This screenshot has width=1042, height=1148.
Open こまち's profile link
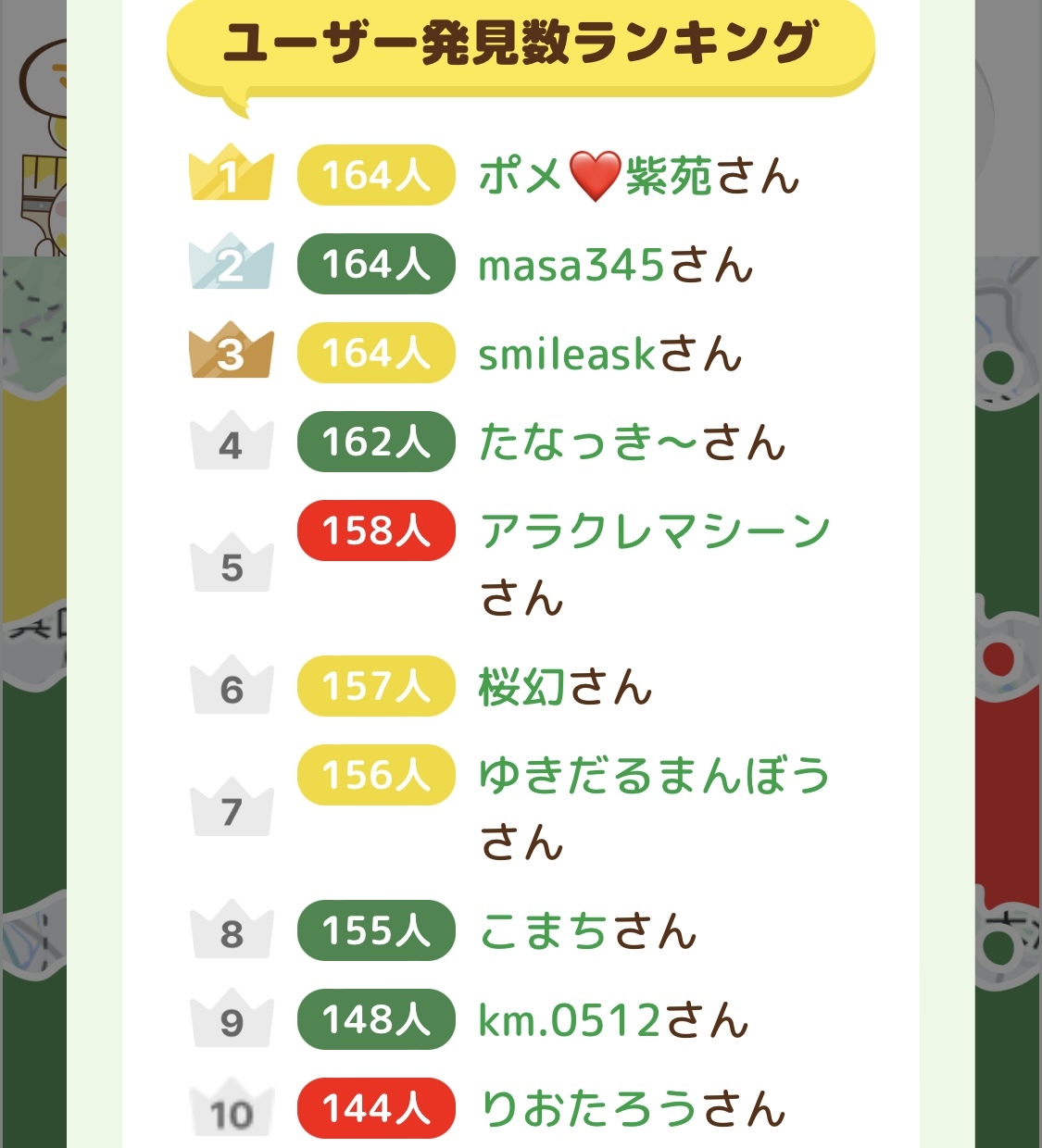tap(543, 930)
